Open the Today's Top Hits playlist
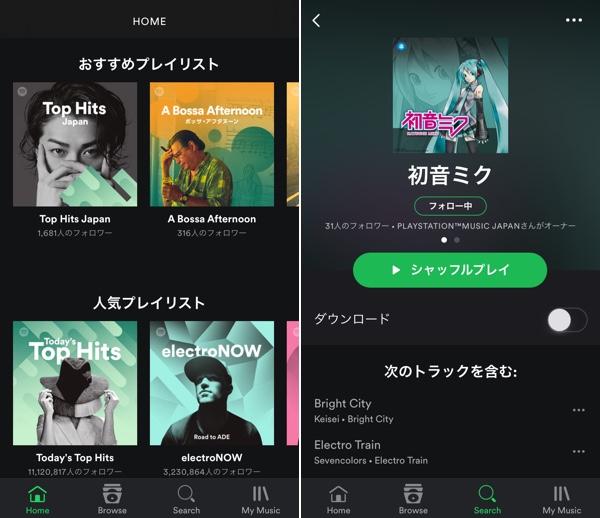Image resolution: width=600 pixels, height=518 pixels. 75,383
